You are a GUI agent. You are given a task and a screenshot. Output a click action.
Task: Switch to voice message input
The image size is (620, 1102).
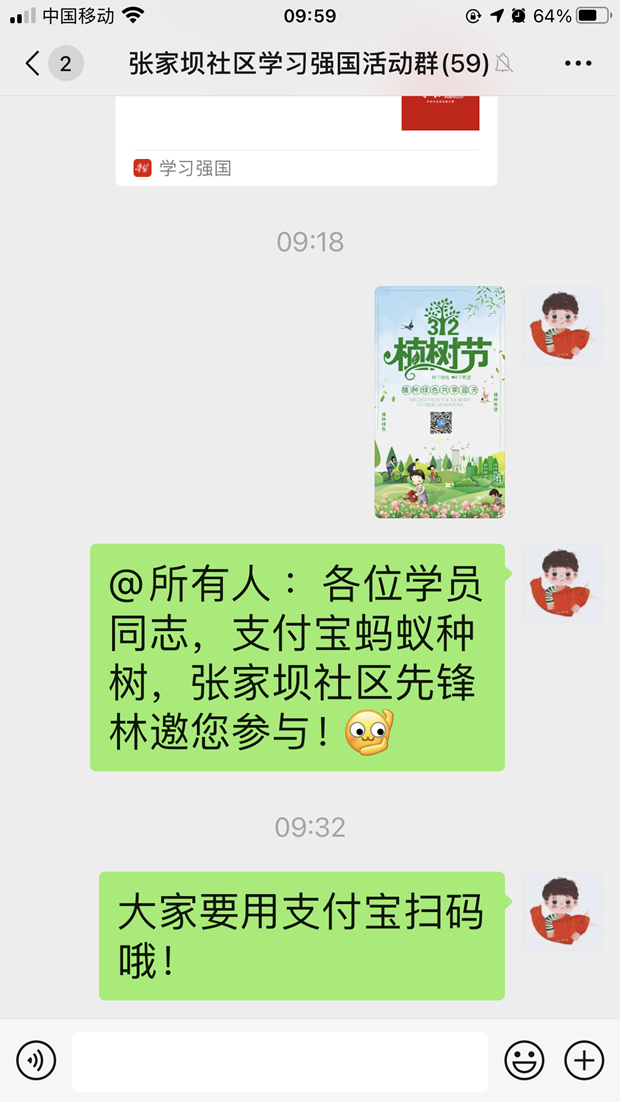pos(36,1060)
